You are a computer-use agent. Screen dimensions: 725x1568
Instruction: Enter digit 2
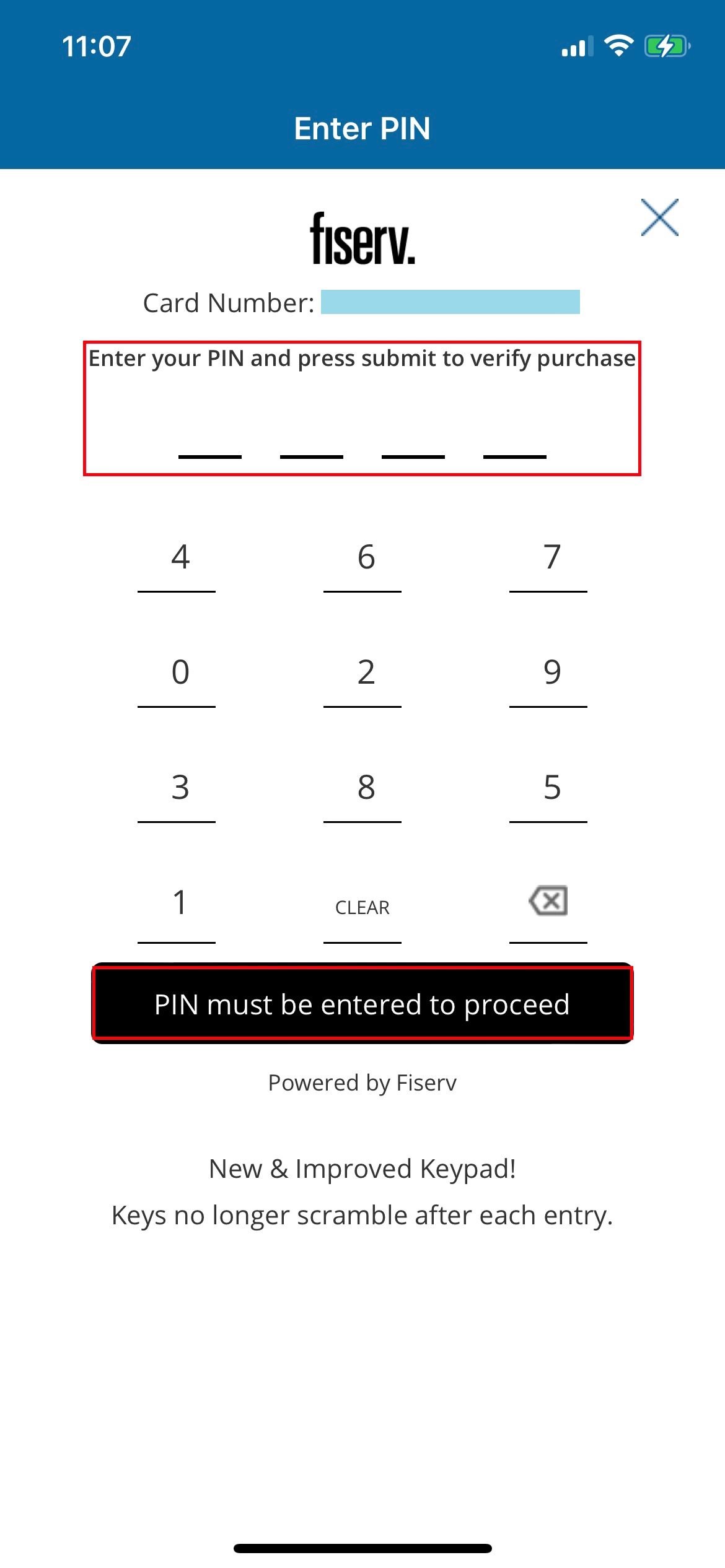(364, 673)
